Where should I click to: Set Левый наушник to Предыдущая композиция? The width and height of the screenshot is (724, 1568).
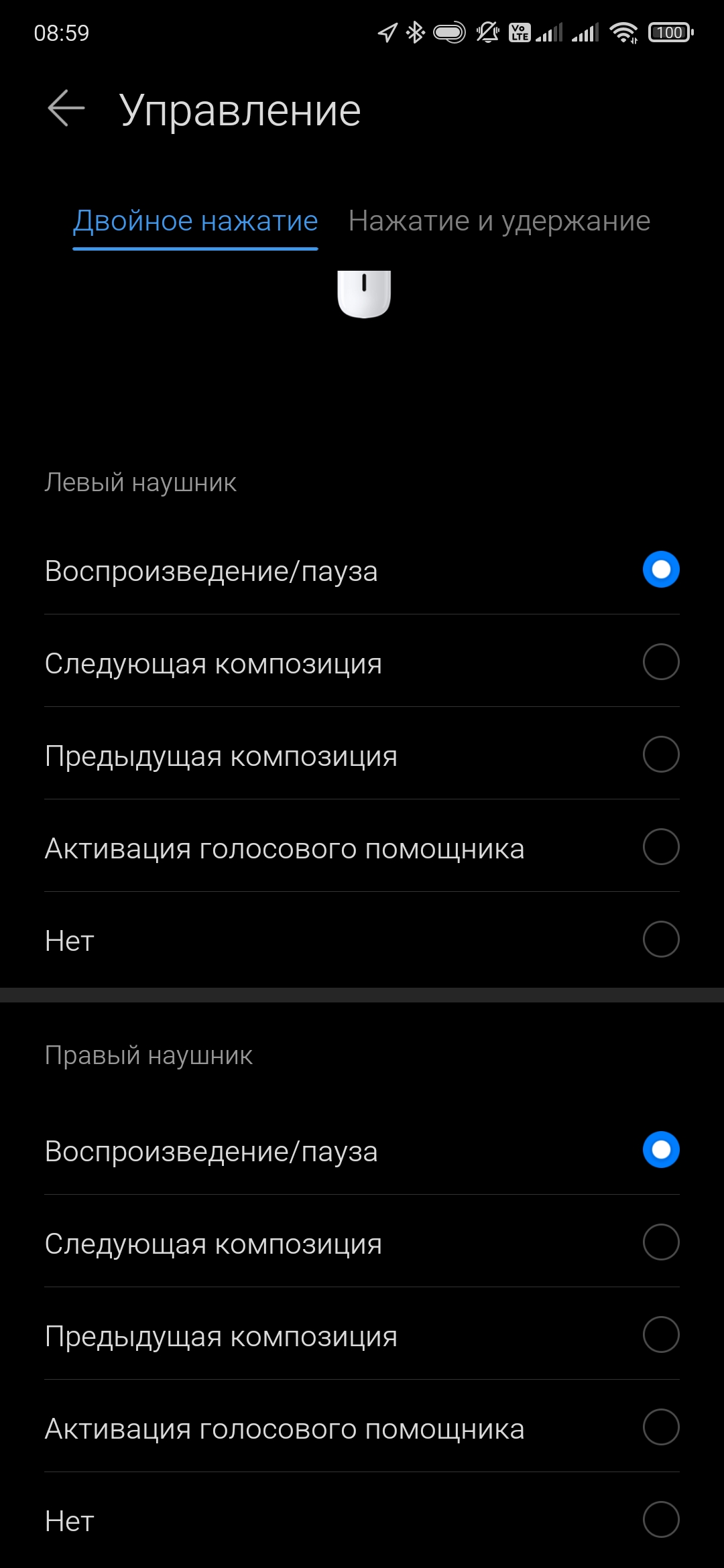point(660,755)
